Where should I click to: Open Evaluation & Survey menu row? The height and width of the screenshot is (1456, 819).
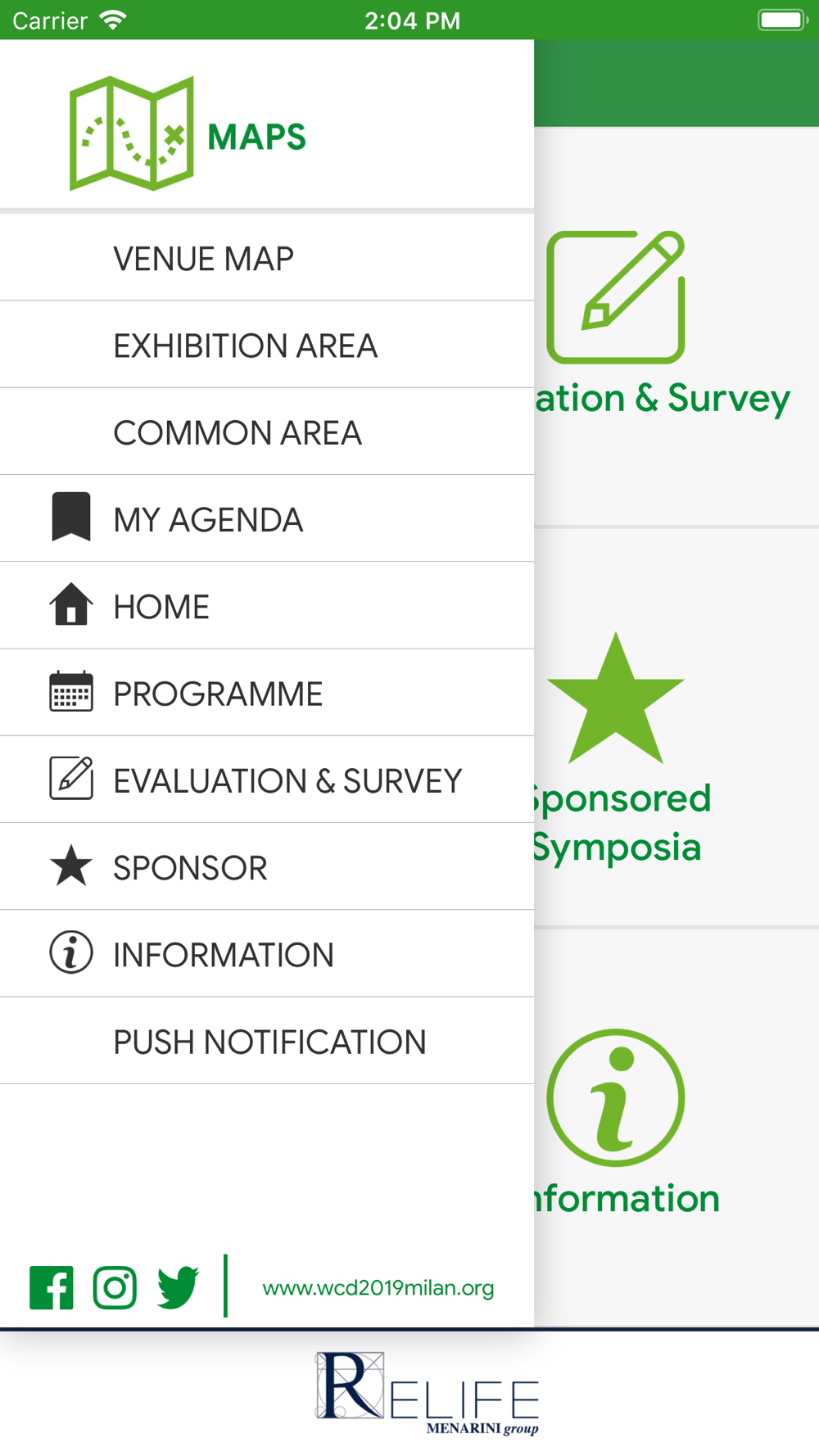click(267, 780)
